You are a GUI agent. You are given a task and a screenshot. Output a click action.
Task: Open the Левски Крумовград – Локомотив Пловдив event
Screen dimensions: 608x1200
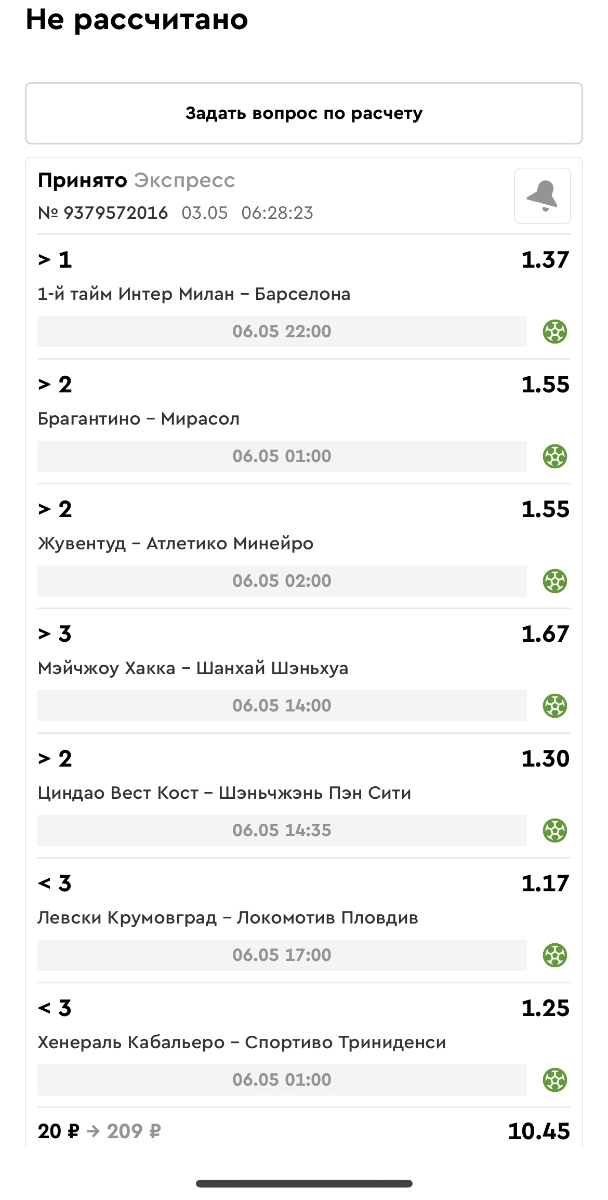point(228,918)
